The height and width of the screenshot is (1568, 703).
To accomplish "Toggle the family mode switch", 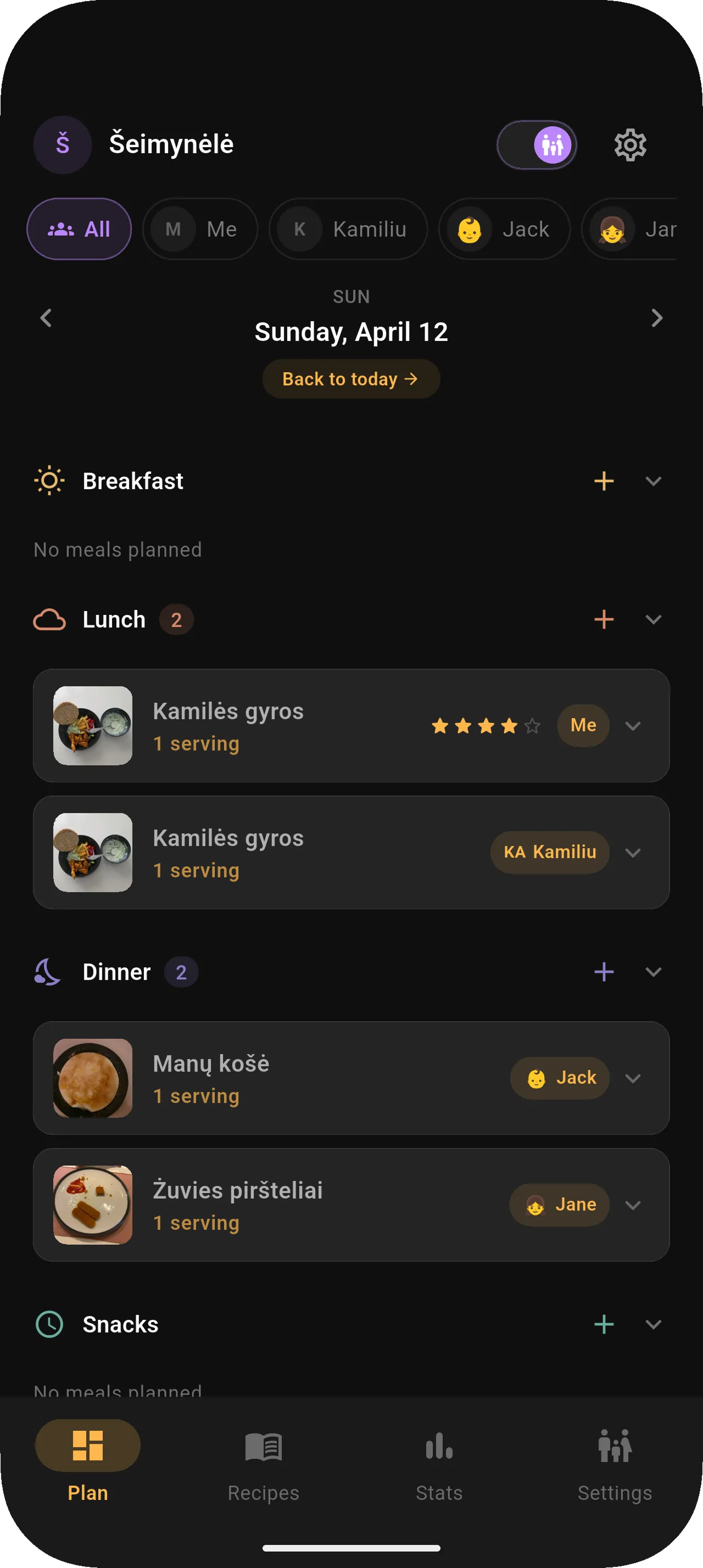I will (x=536, y=144).
